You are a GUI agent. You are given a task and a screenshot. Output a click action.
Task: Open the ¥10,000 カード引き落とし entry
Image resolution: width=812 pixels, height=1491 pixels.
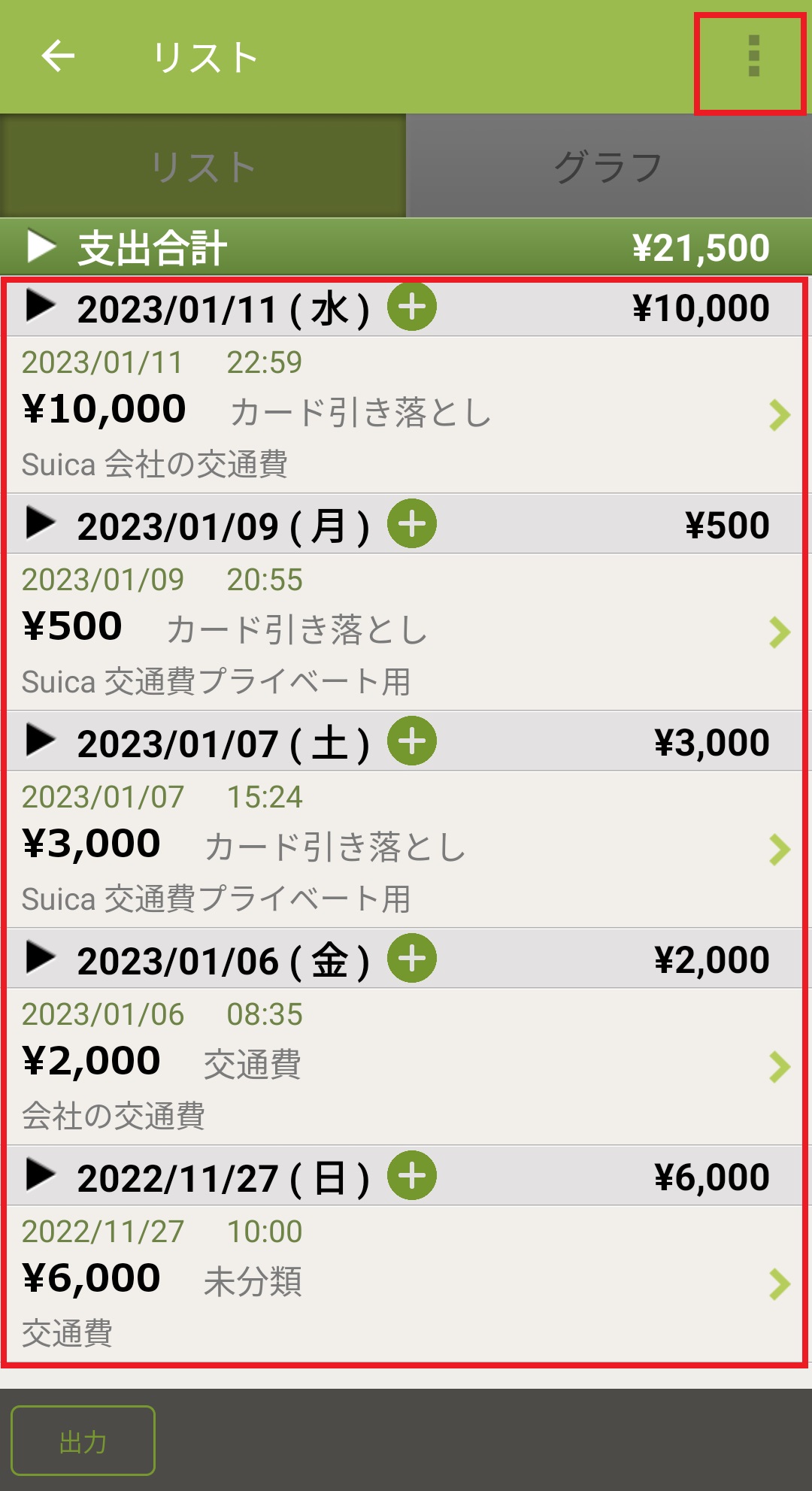click(x=406, y=414)
